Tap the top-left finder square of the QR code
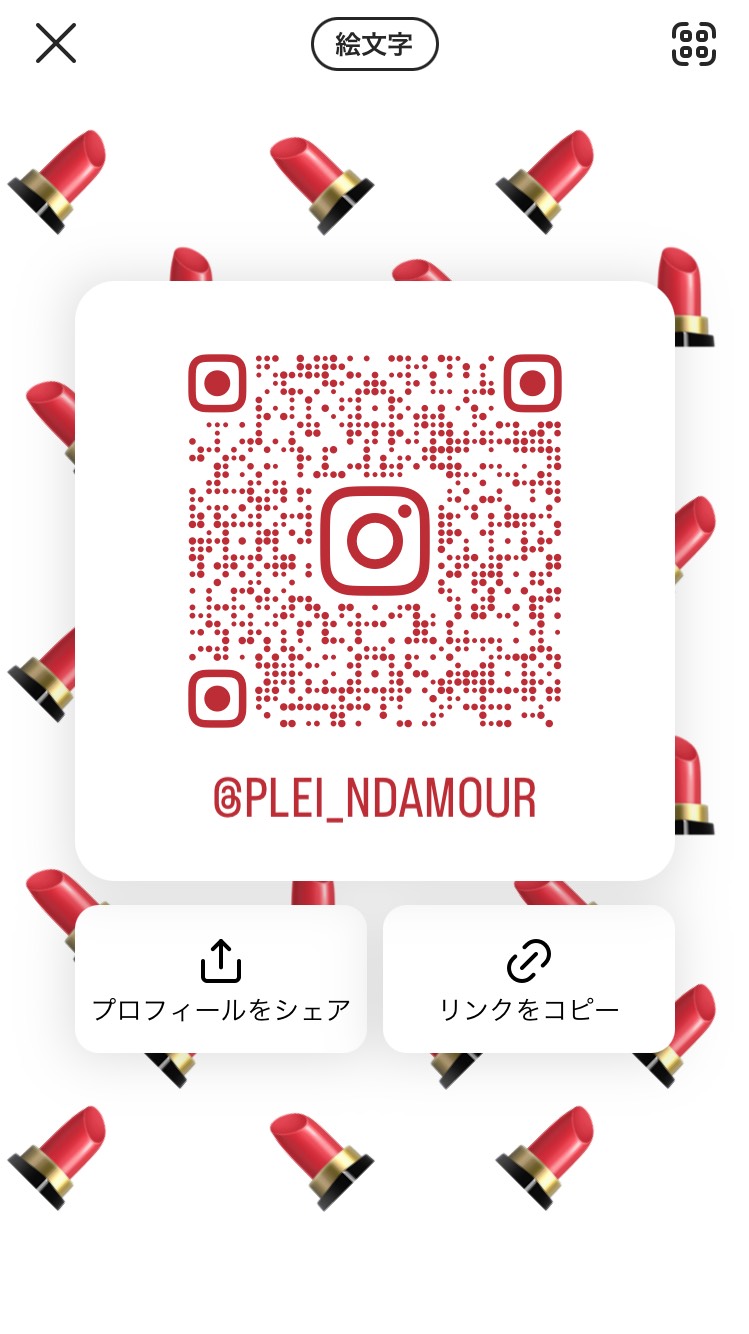This screenshot has width=749, height=1334. click(216, 382)
